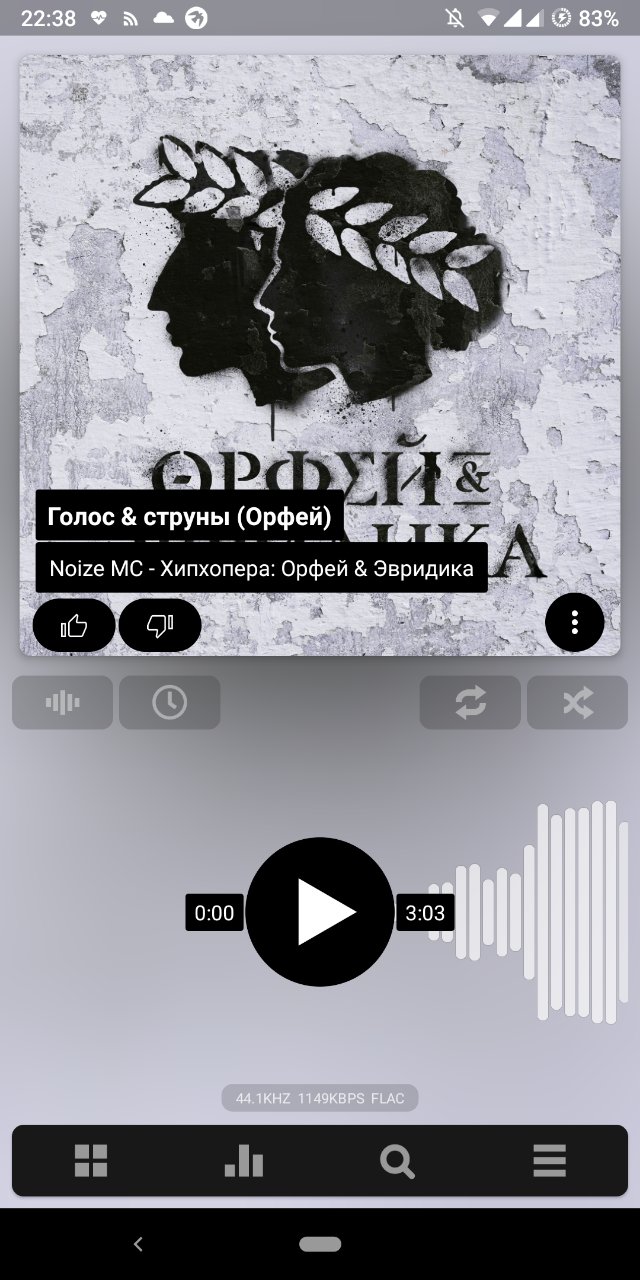The image size is (640, 1280).
Task: Toggle repeat mode
Action: pos(470,702)
